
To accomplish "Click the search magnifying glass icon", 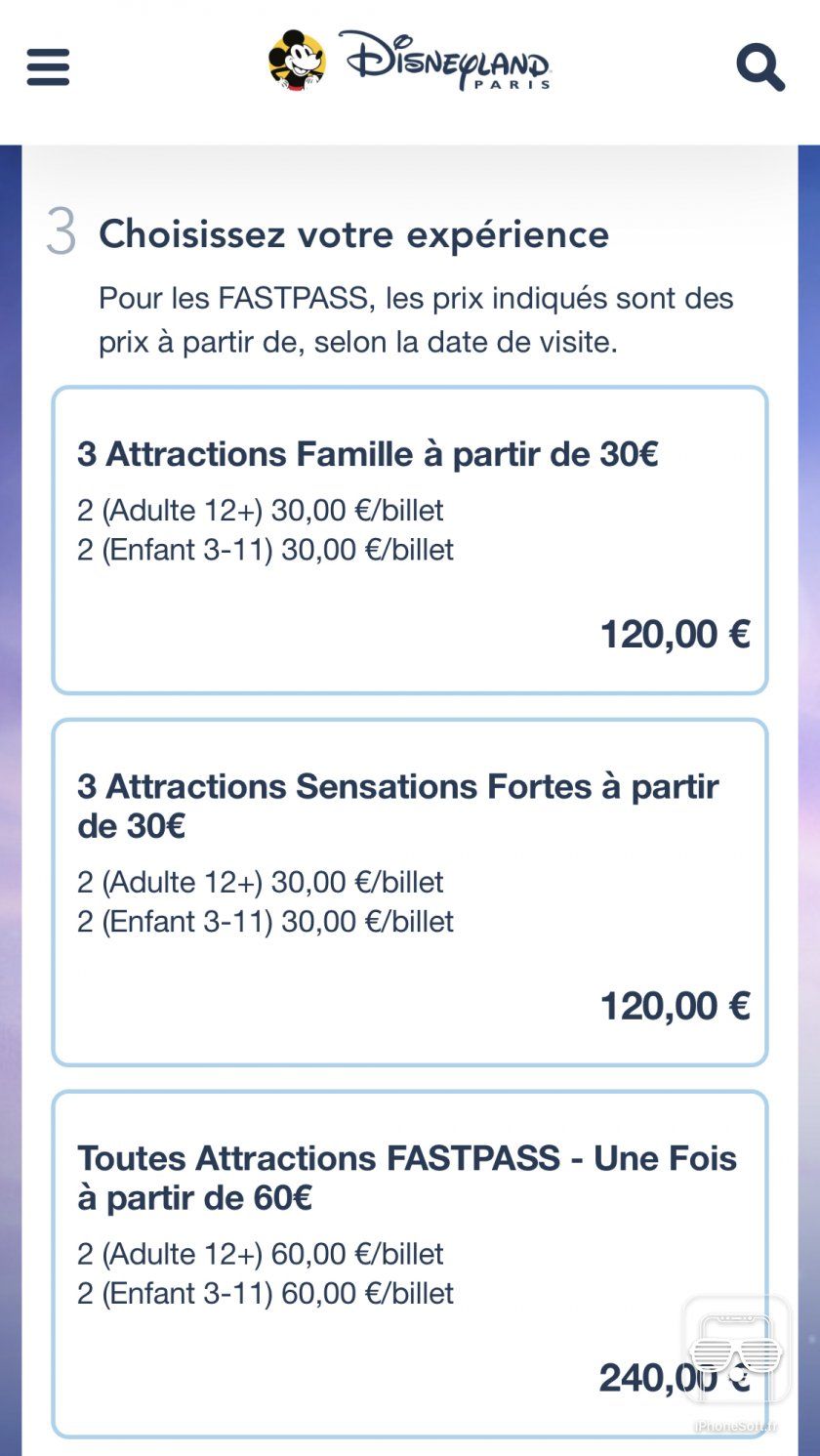I will pyautogui.click(x=760, y=67).
